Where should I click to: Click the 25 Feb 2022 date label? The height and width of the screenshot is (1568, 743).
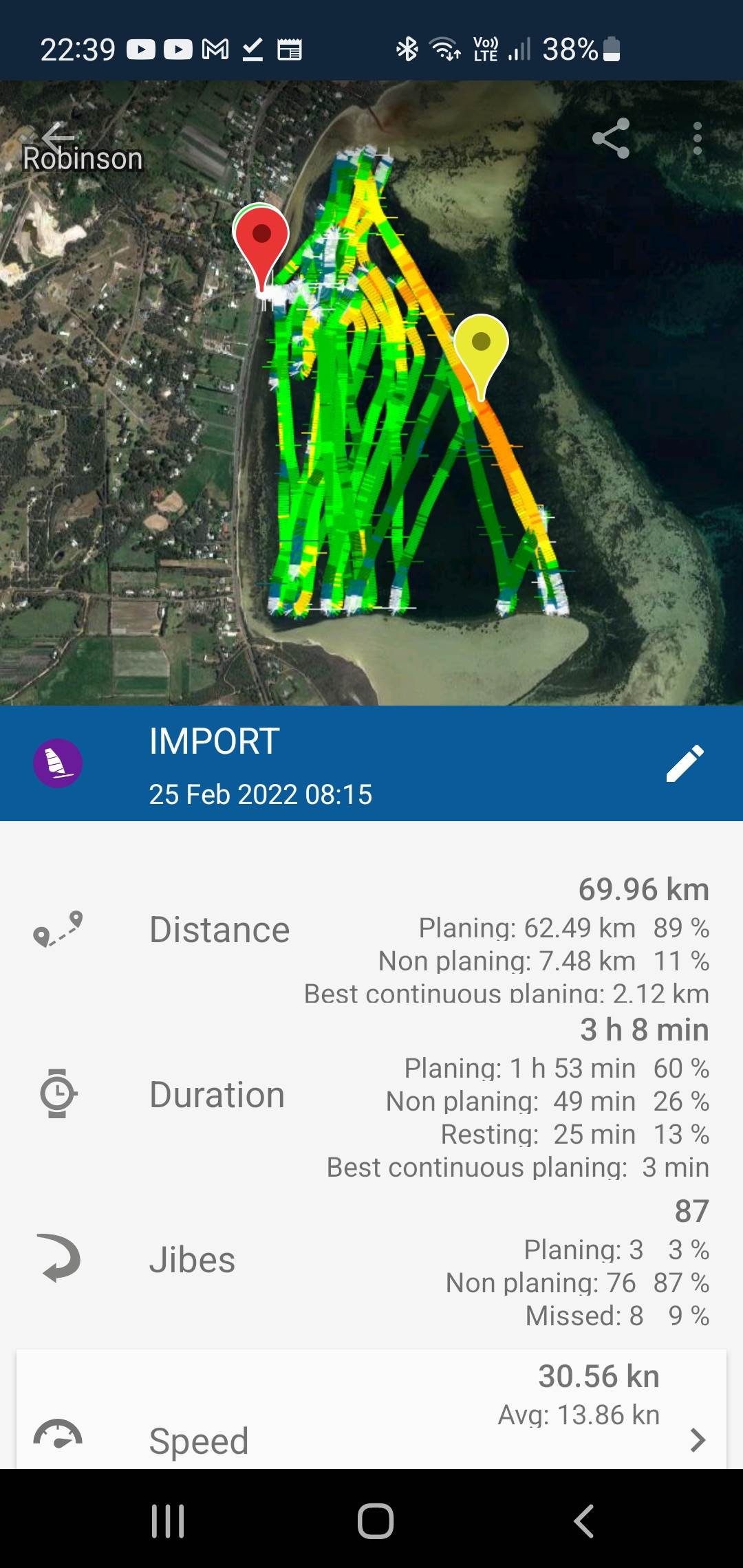click(260, 794)
